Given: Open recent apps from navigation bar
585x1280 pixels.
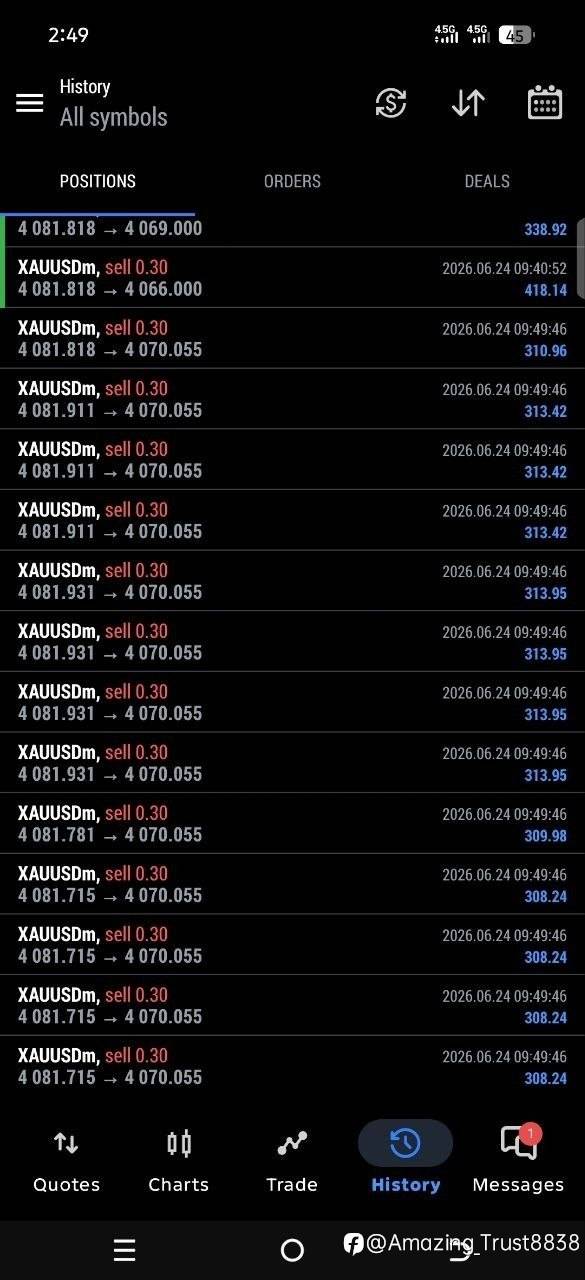Looking at the screenshot, I should click(x=124, y=1249).
